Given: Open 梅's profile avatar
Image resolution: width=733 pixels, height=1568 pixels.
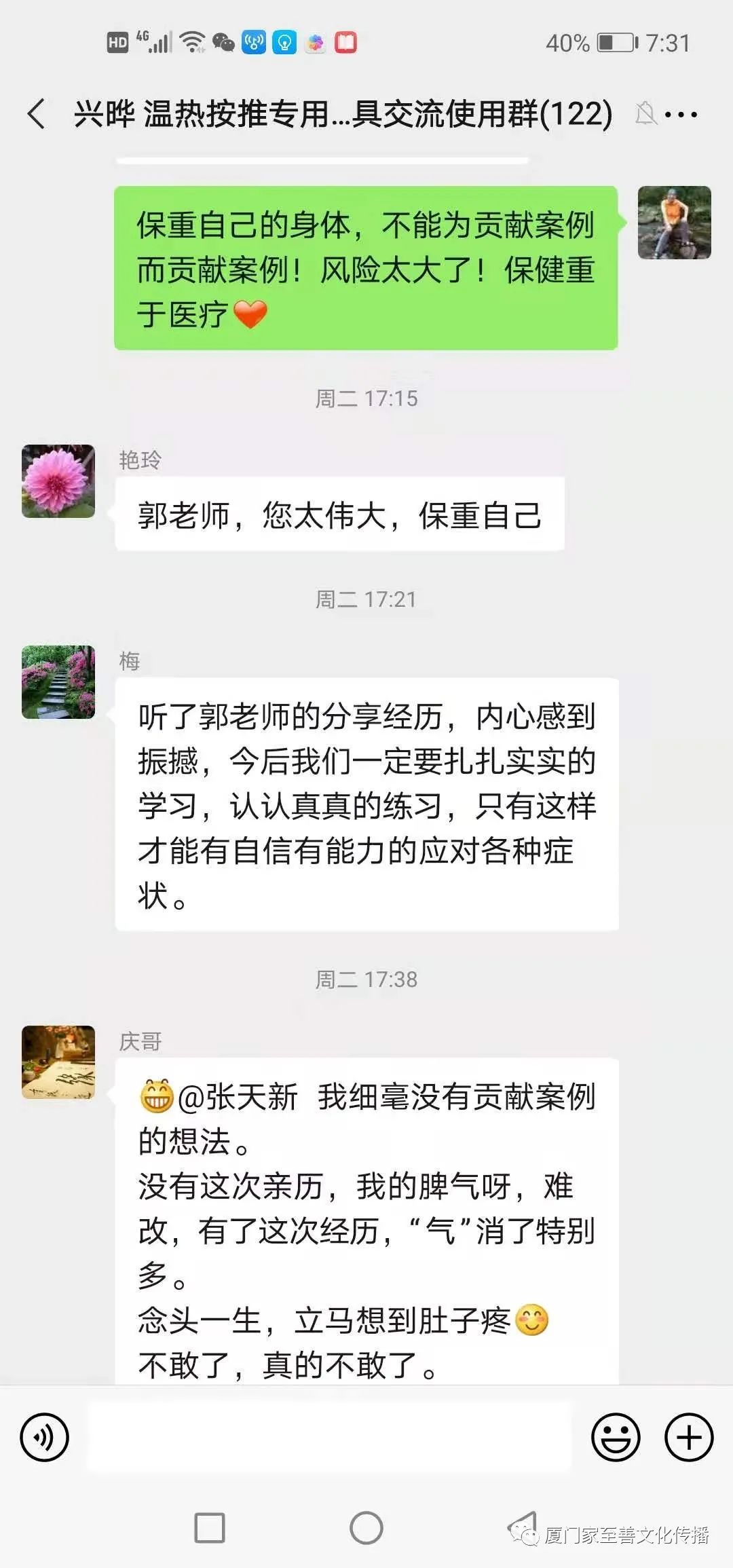Looking at the screenshot, I should coord(58,682).
